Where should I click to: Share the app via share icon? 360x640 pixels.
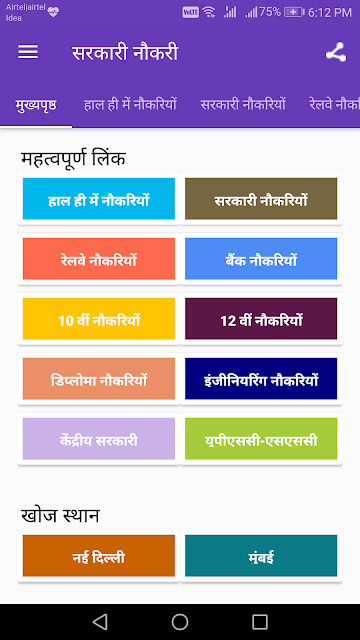(336, 53)
